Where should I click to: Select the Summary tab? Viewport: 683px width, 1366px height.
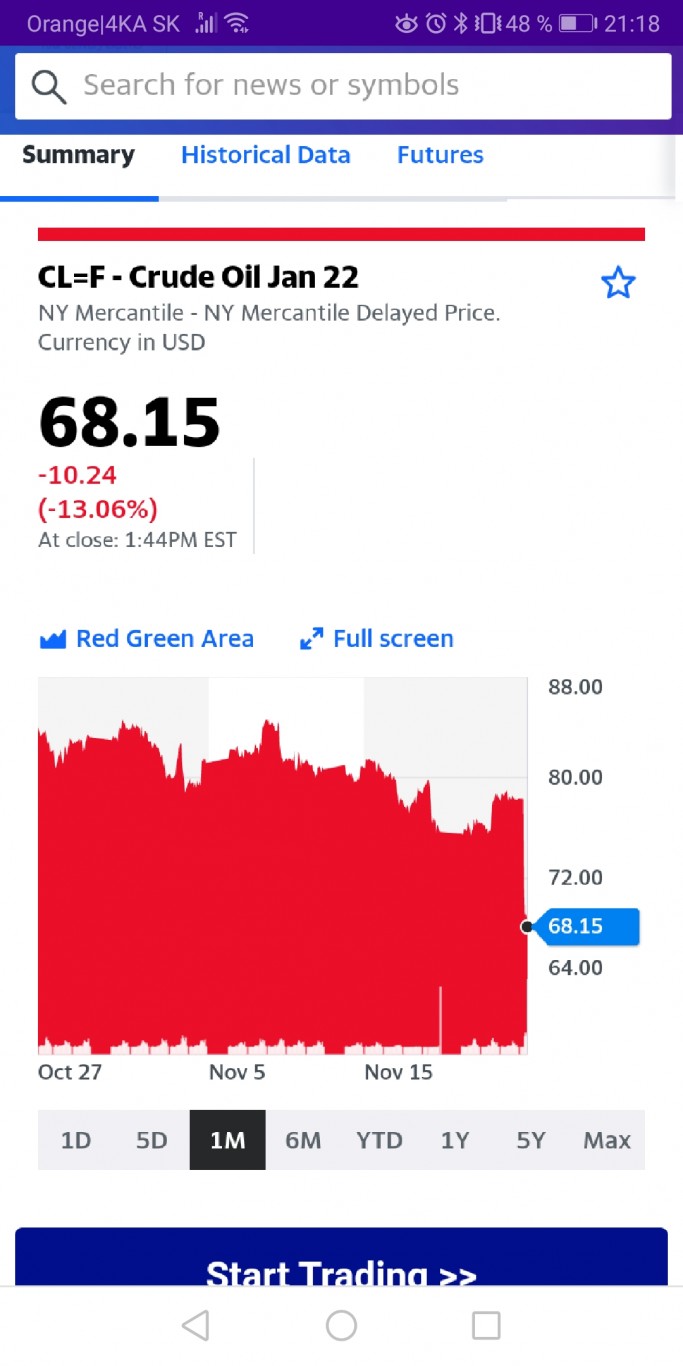click(x=78, y=155)
